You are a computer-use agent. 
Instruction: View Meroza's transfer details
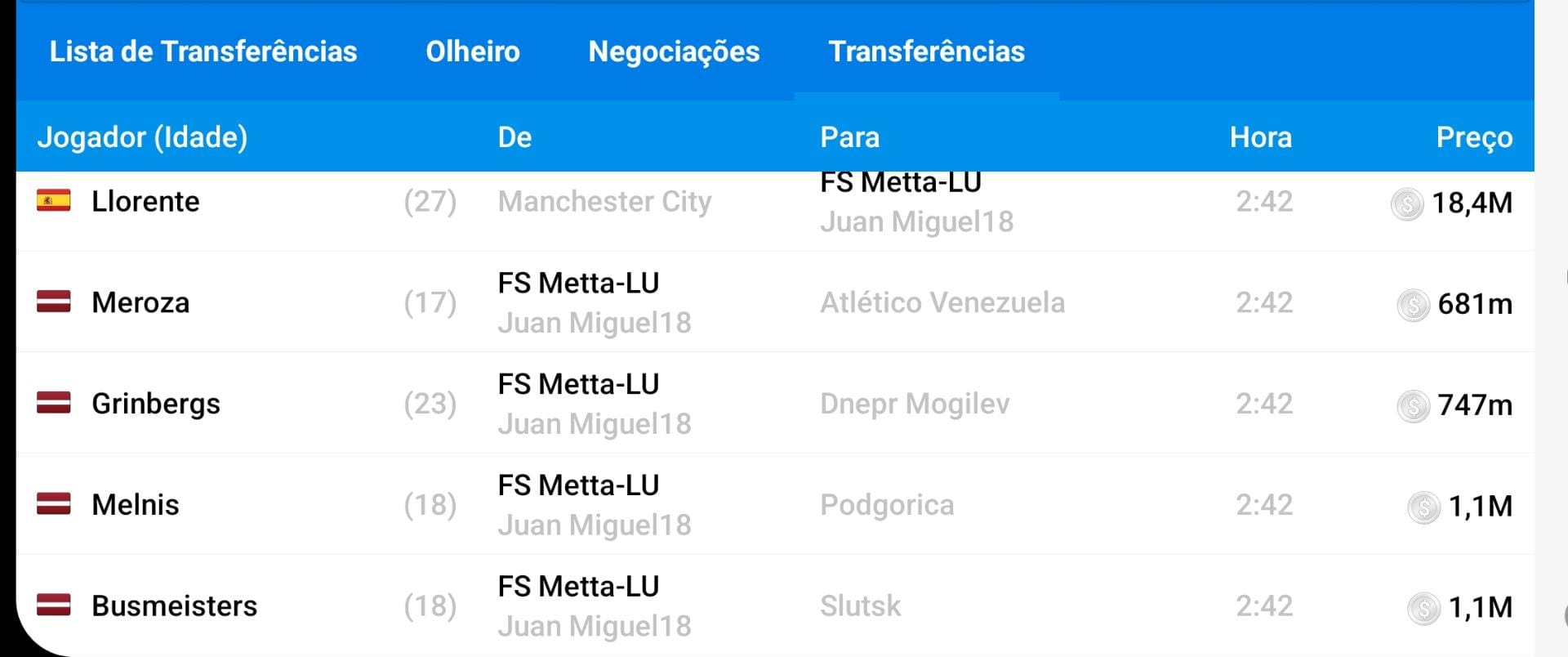coord(140,303)
